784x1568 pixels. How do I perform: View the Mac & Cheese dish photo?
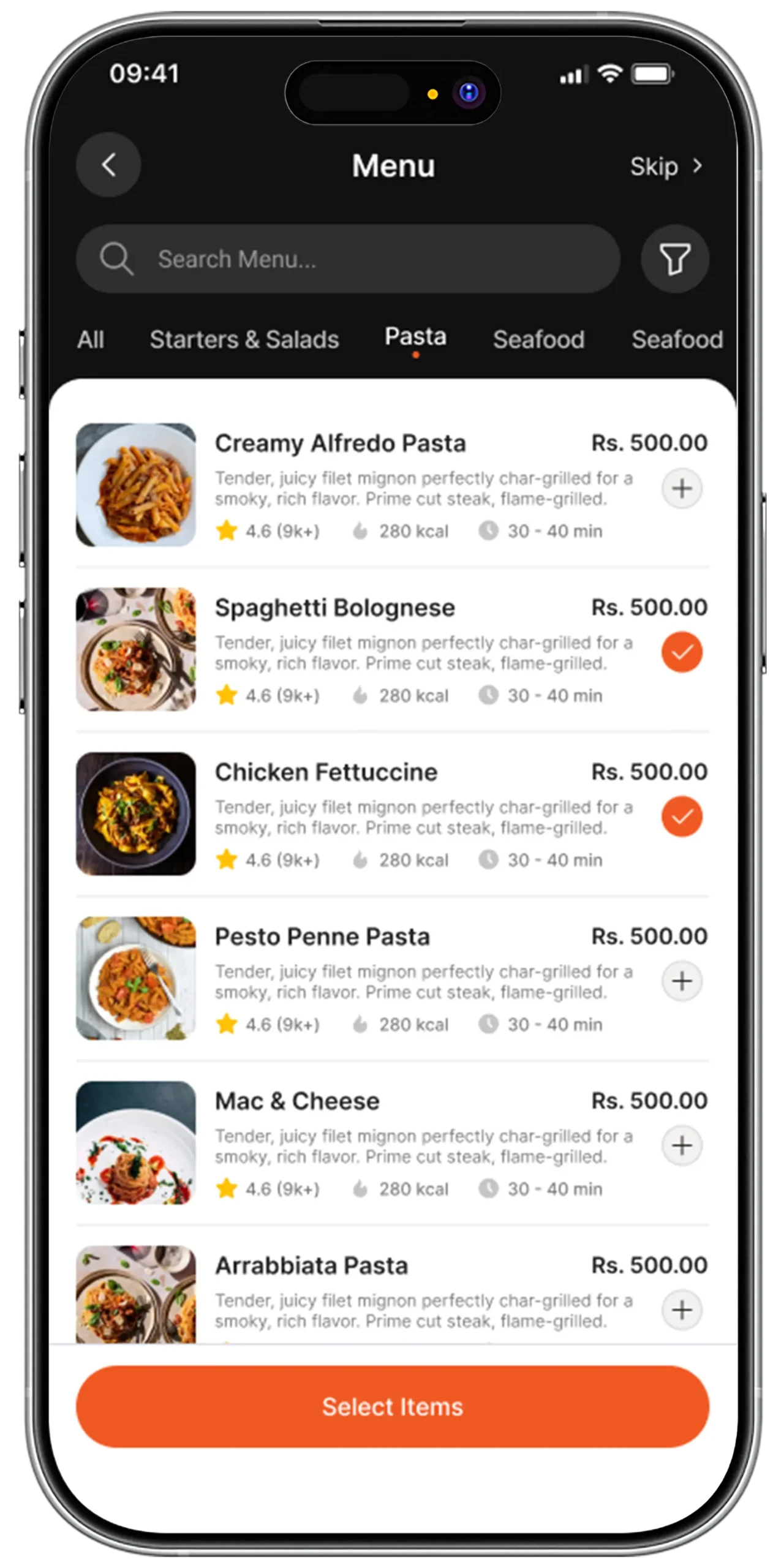pos(136,1142)
